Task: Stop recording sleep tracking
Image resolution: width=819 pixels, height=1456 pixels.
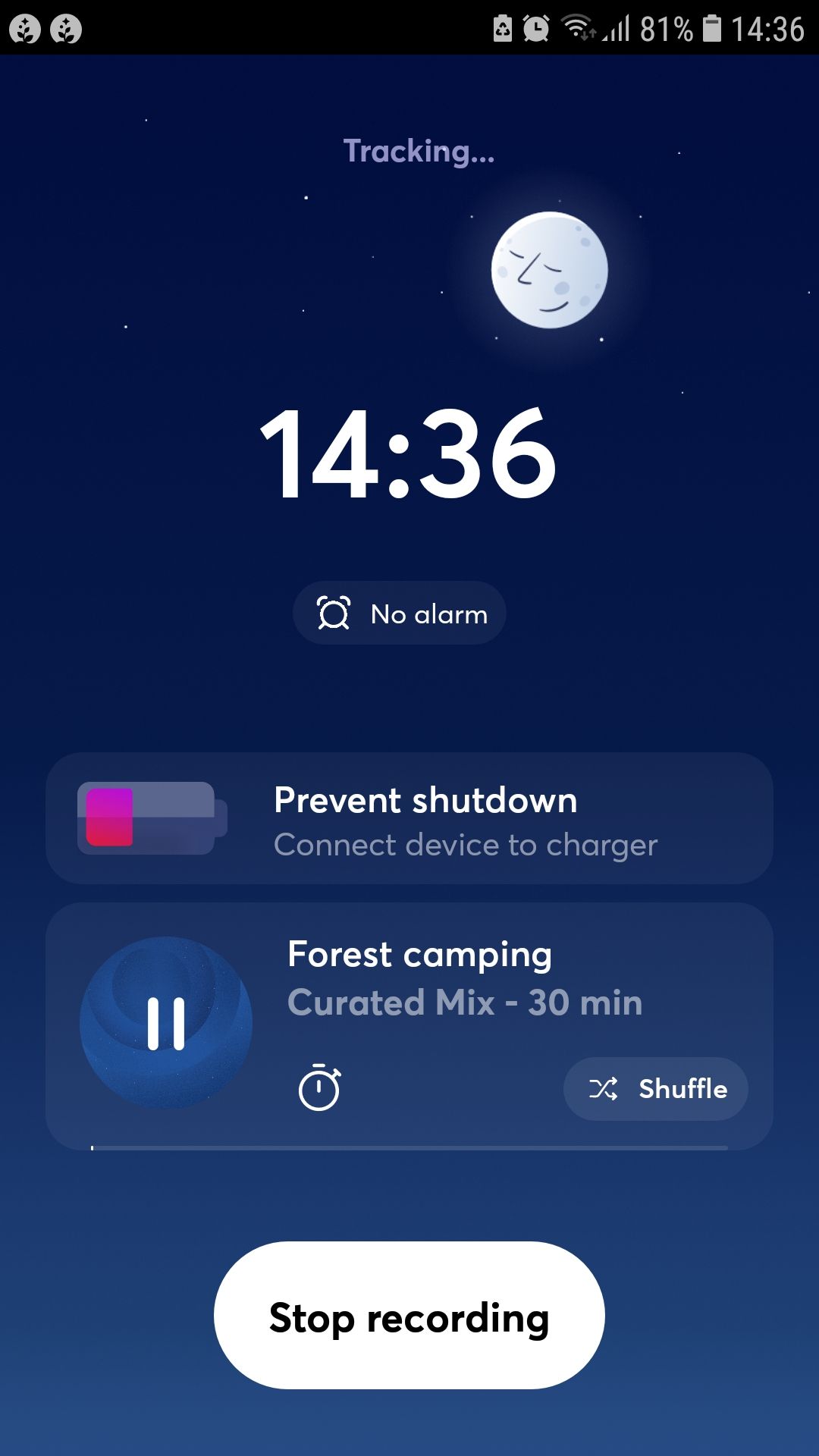Action: coord(409,1316)
